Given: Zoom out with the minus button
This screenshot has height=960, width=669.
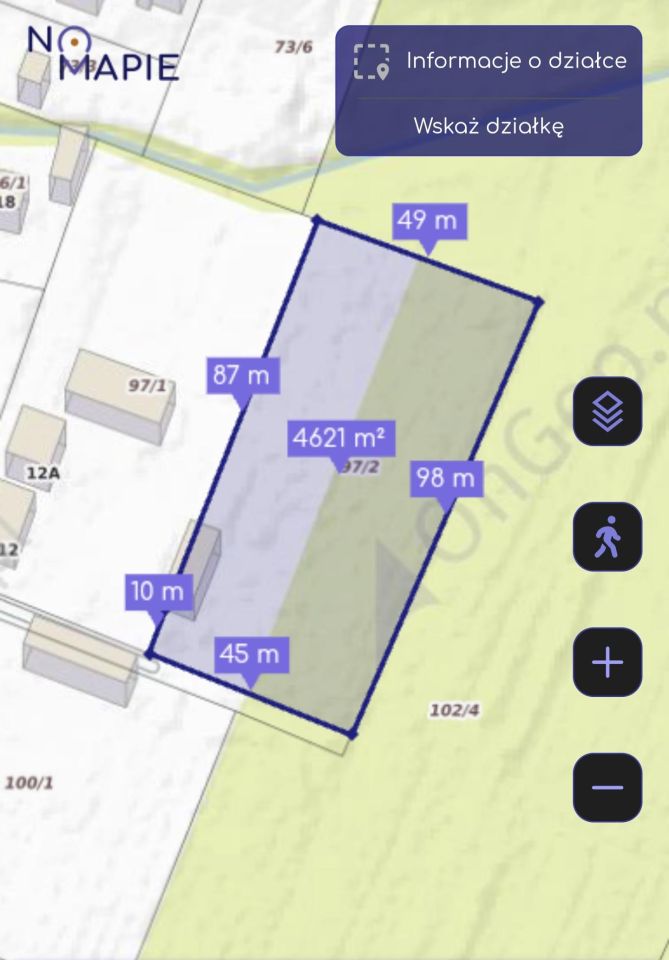Looking at the screenshot, I should (607, 787).
